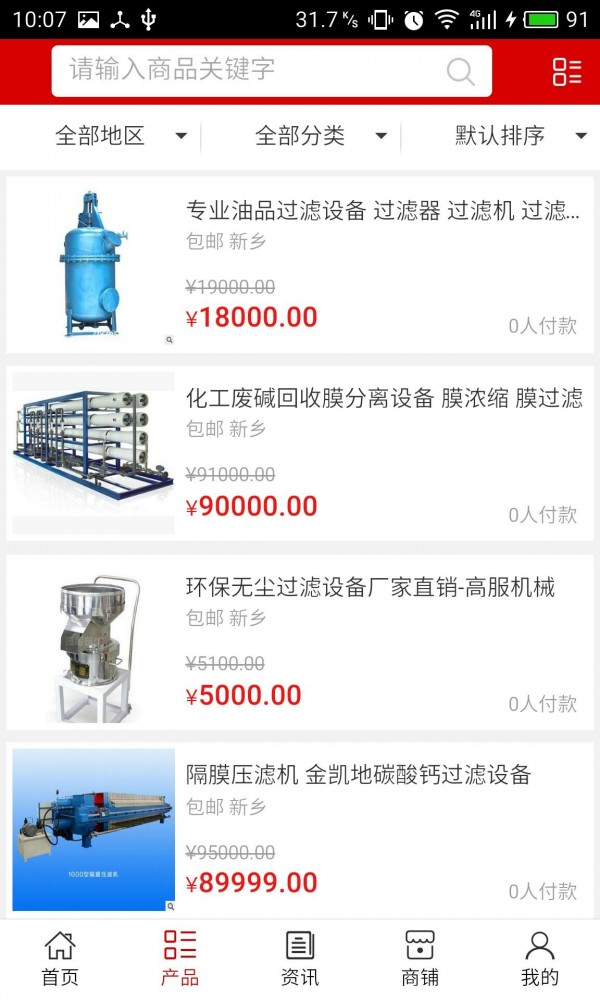
Task: Expand the 全部地区 region dropdown
Action: pyautogui.click(x=120, y=136)
